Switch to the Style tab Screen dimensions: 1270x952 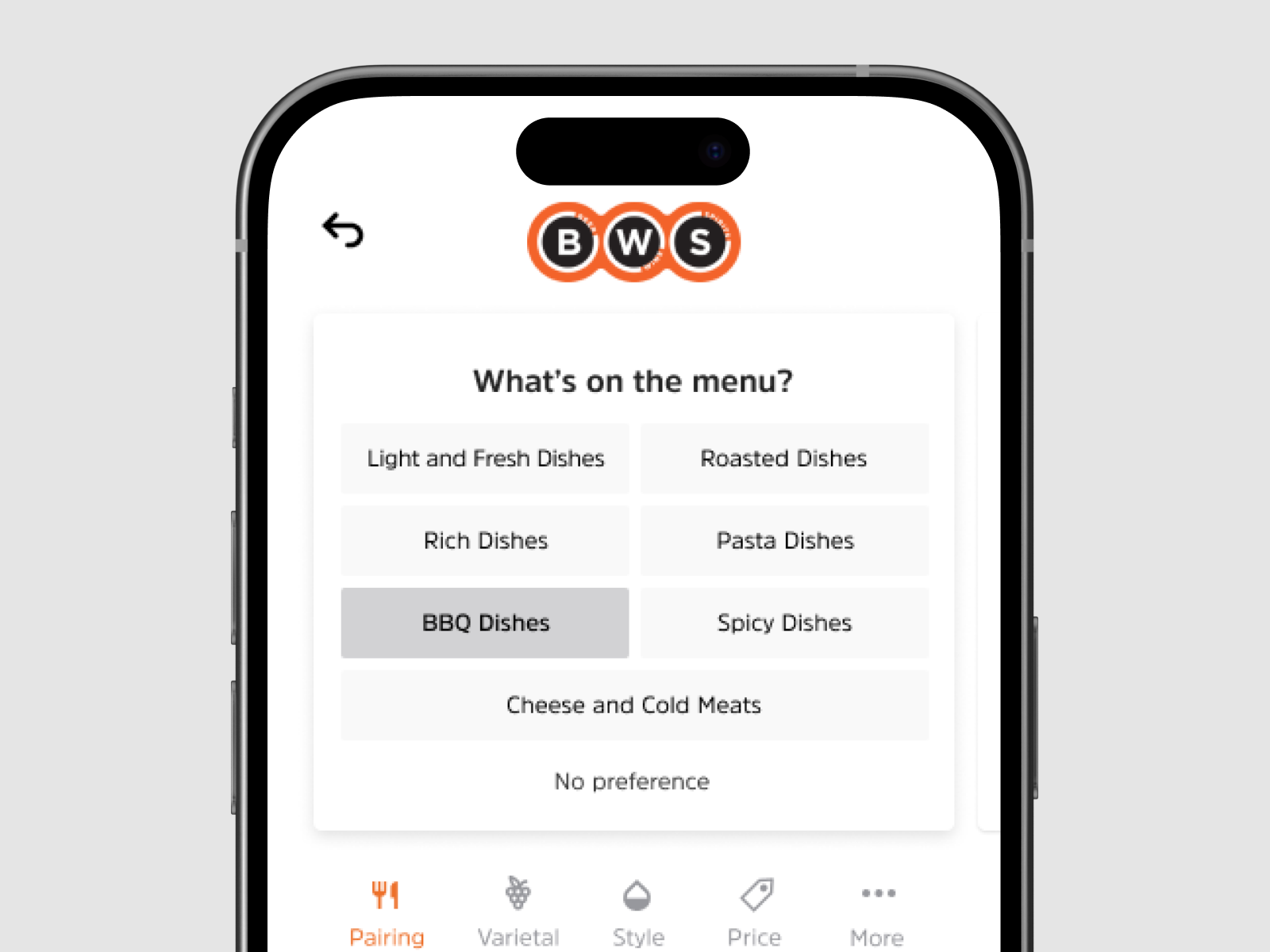click(x=637, y=912)
